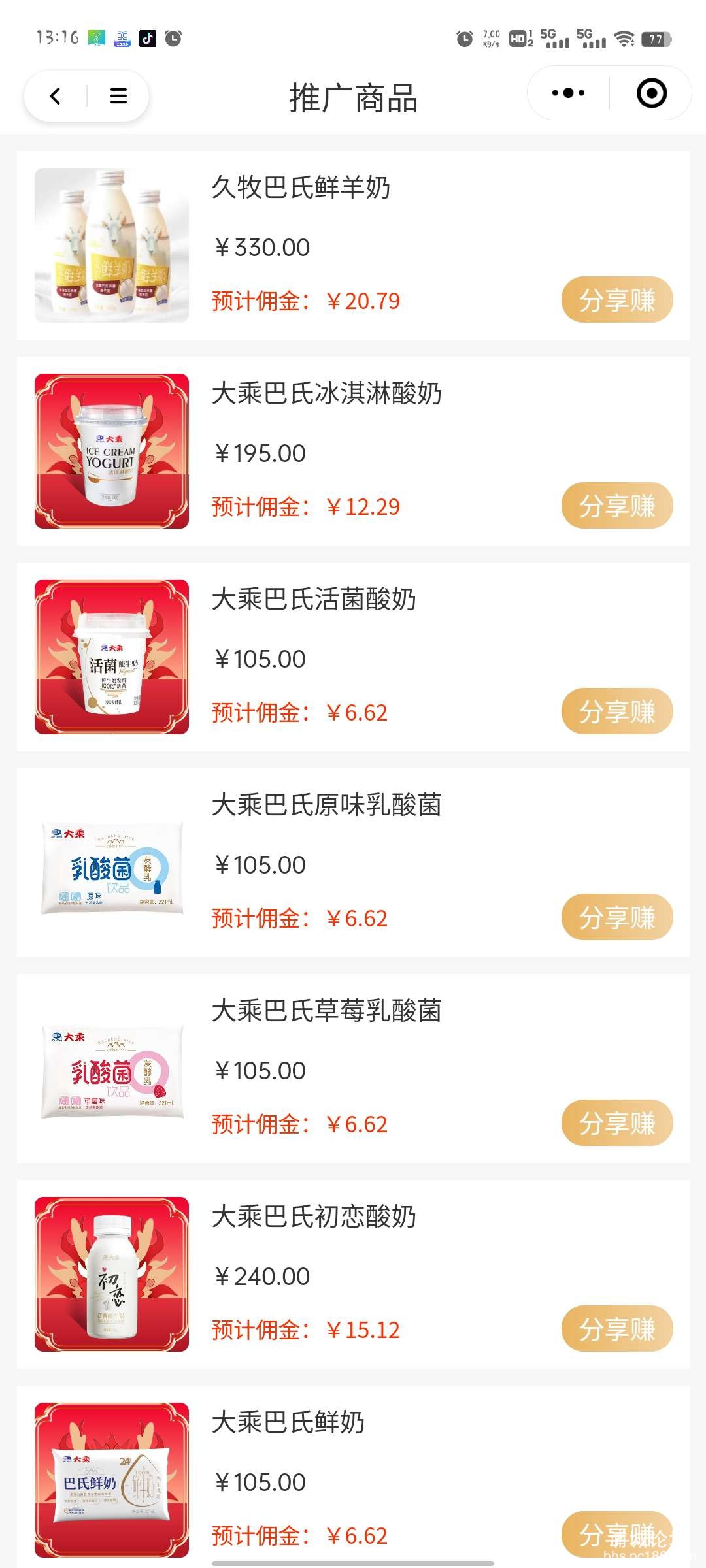This screenshot has width=706, height=1568.
Task: Close the mini program with circle icon
Action: click(651, 93)
